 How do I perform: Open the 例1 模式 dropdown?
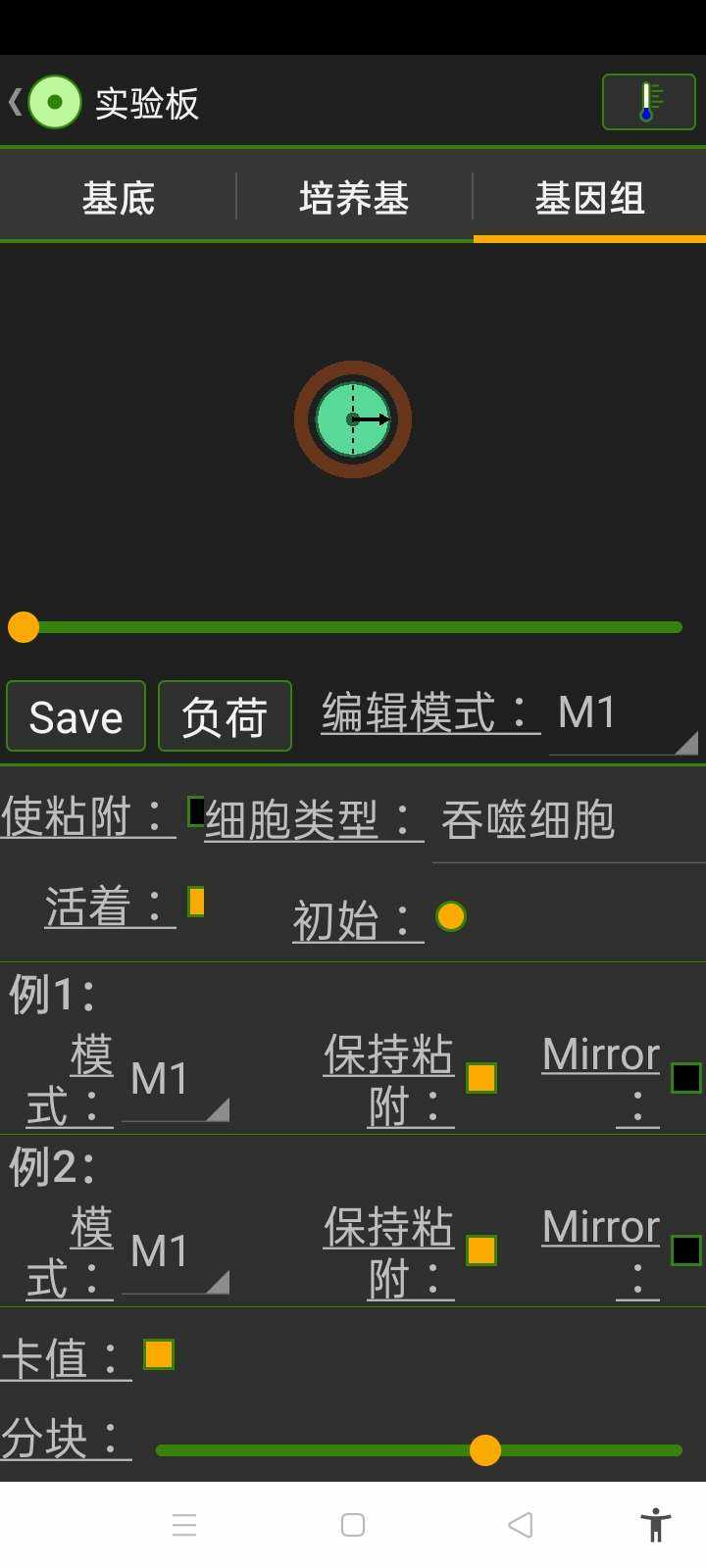coord(176,1082)
